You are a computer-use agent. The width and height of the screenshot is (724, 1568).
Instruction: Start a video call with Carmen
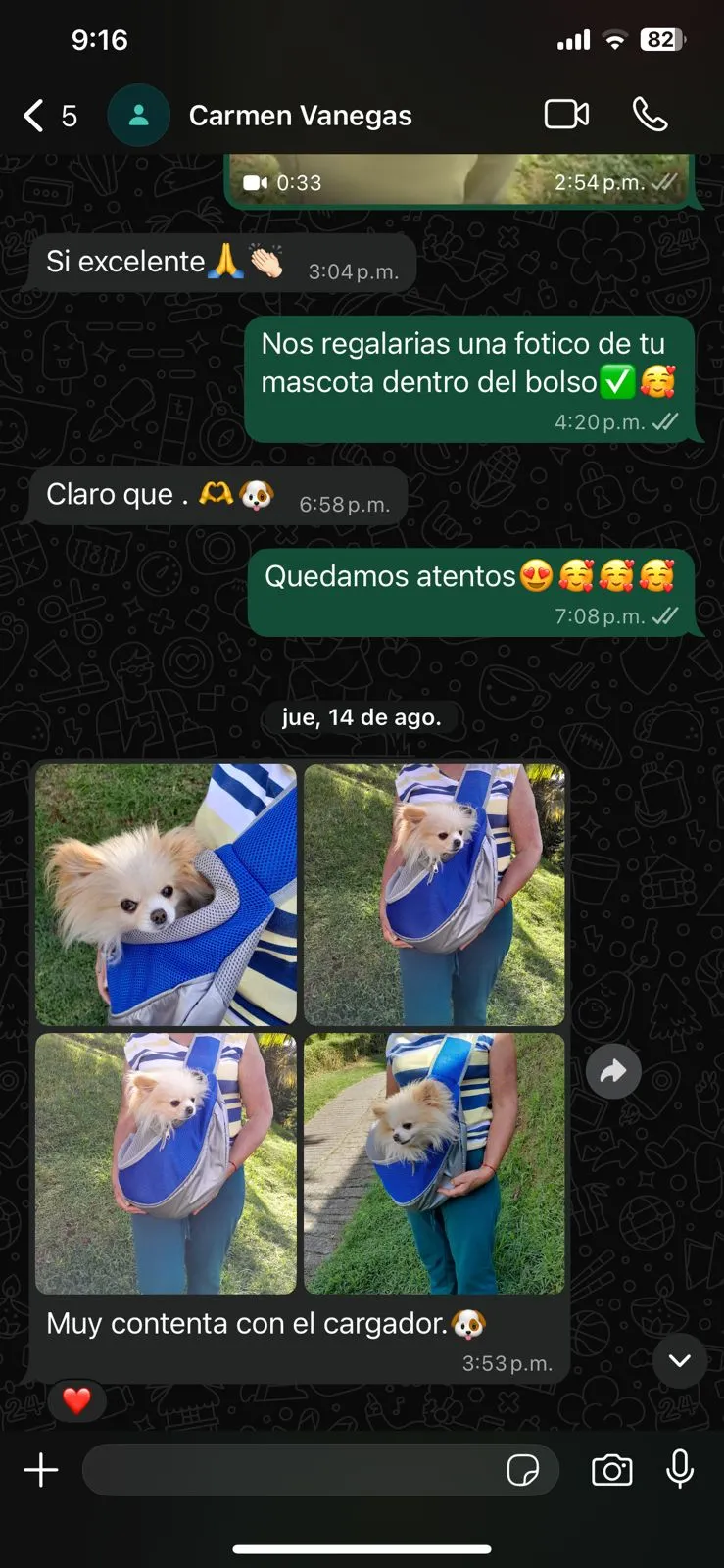pos(566,115)
